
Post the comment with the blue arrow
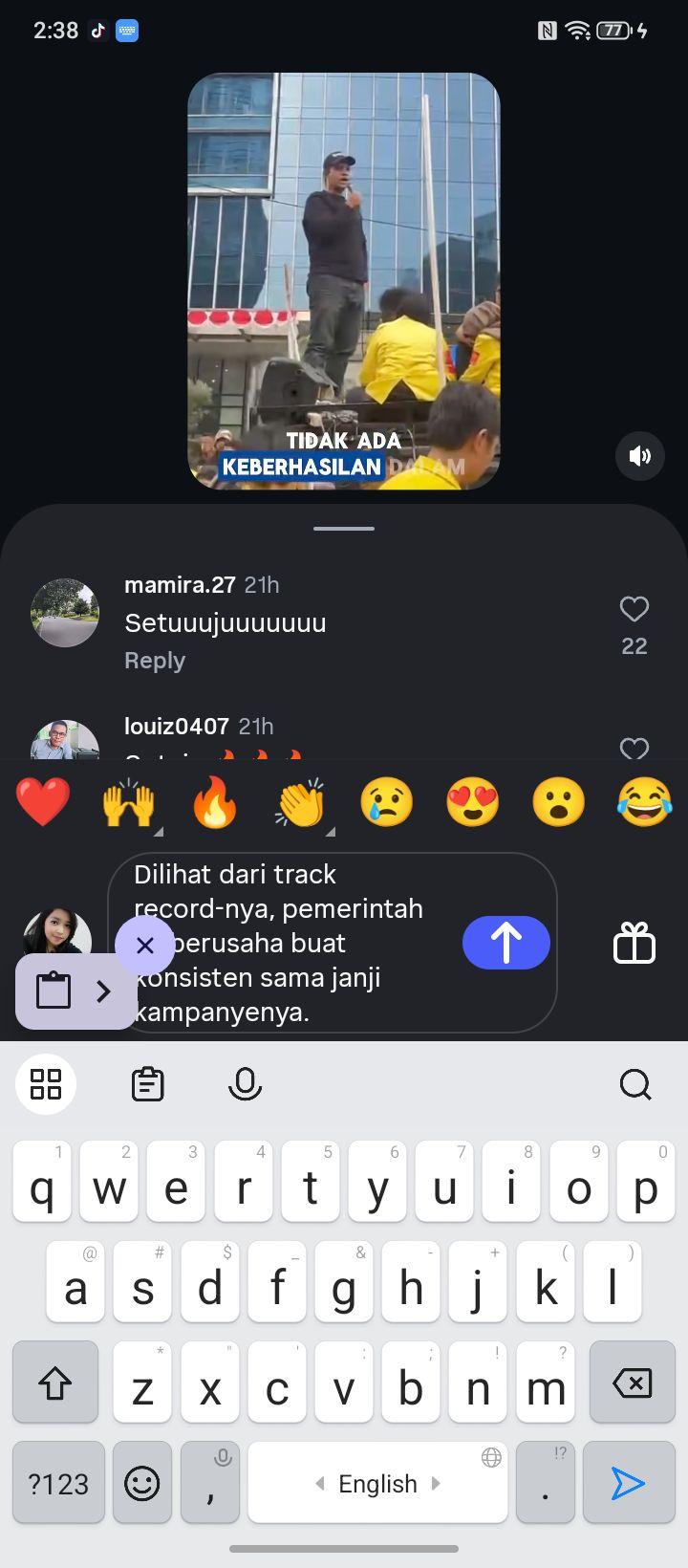tap(506, 943)
